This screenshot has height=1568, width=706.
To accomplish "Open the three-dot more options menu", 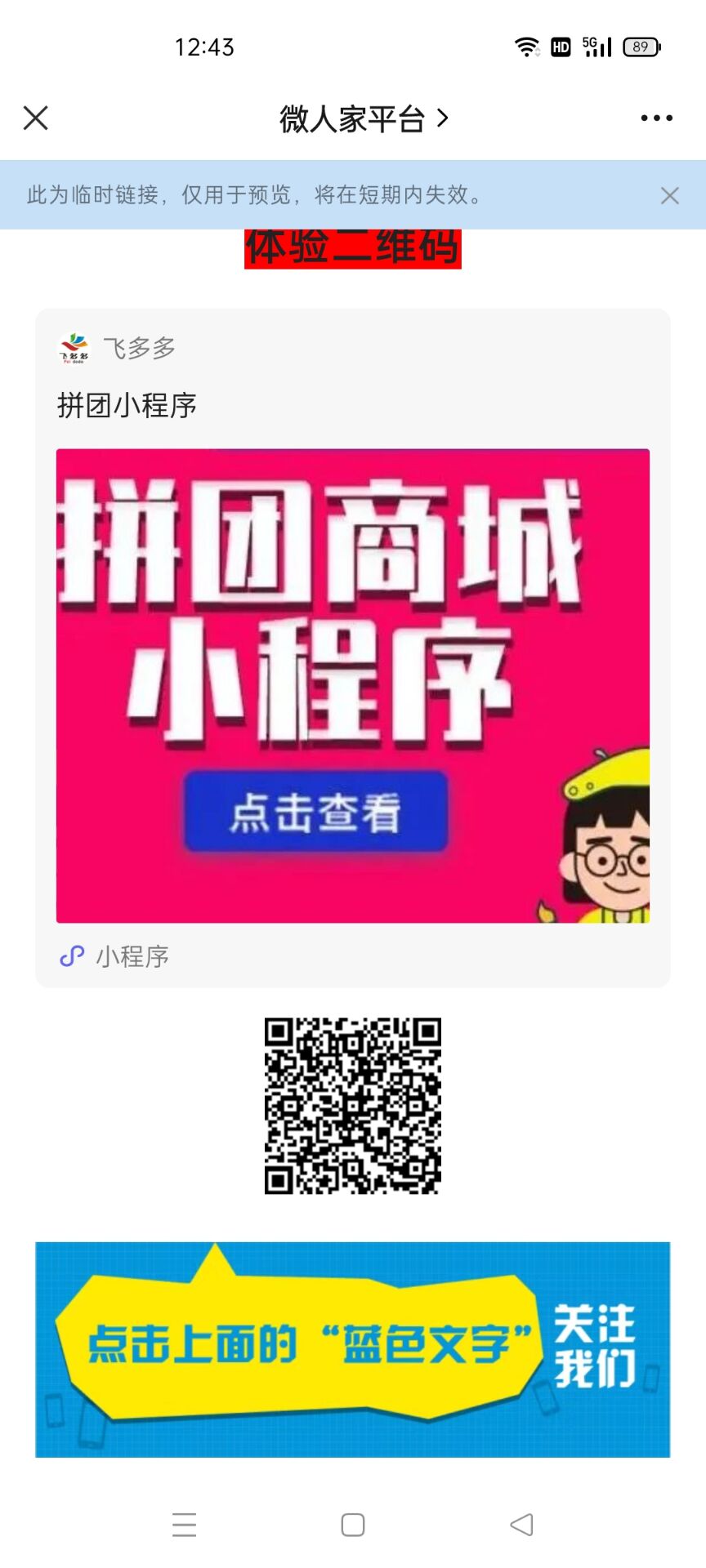I will pos(656,118).
